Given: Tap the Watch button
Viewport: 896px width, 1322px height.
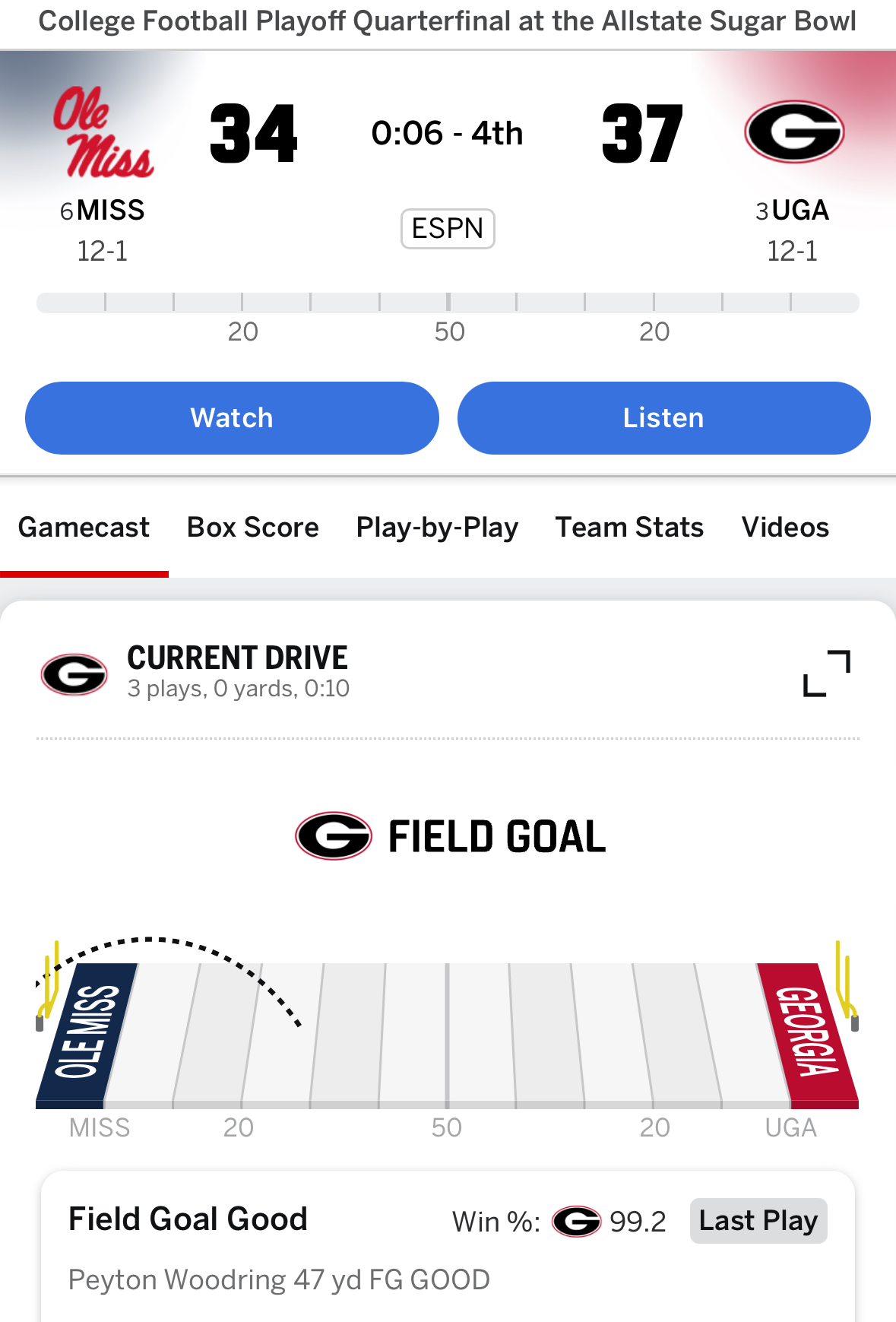Looking at the screenshot, I should click(232, 418).
